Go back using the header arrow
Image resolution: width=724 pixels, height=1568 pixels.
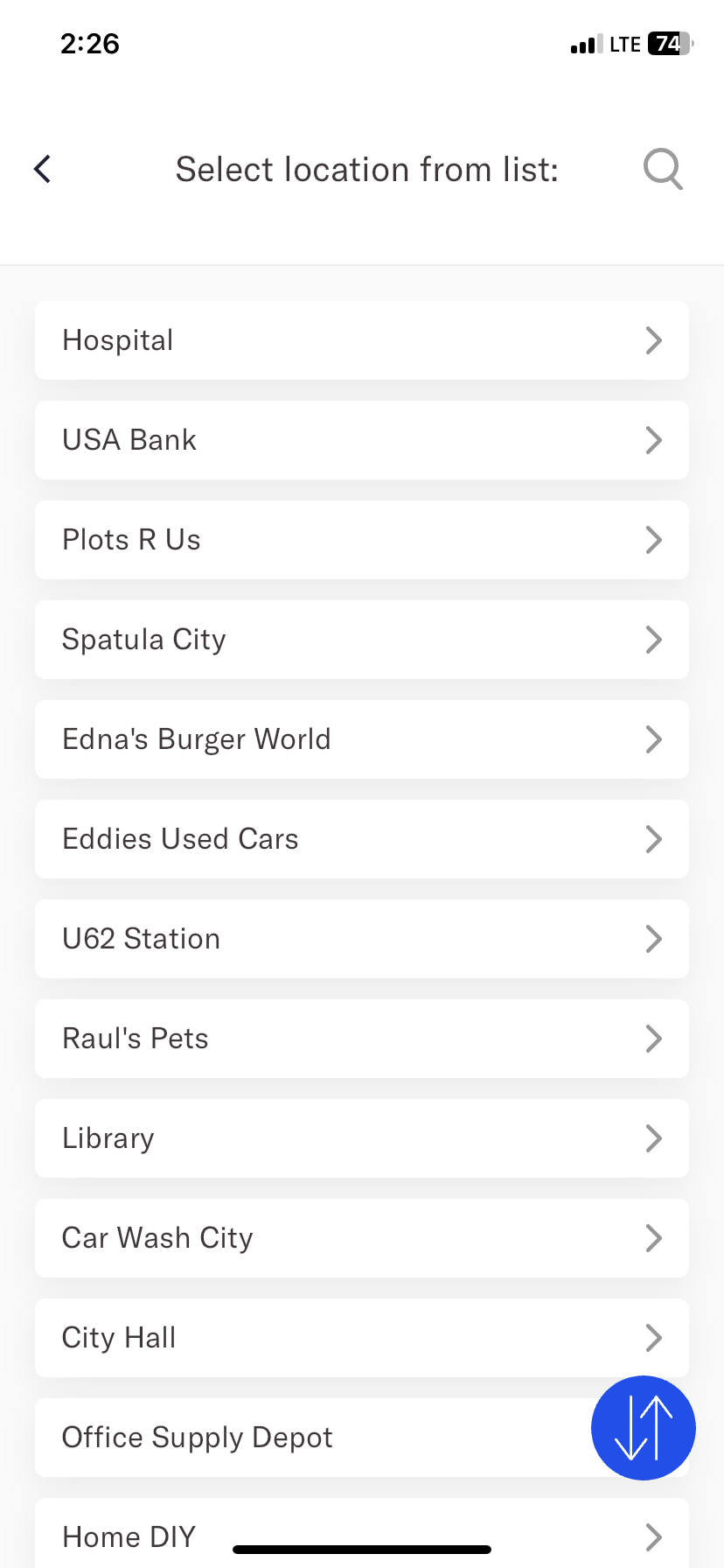click(42, 169)
